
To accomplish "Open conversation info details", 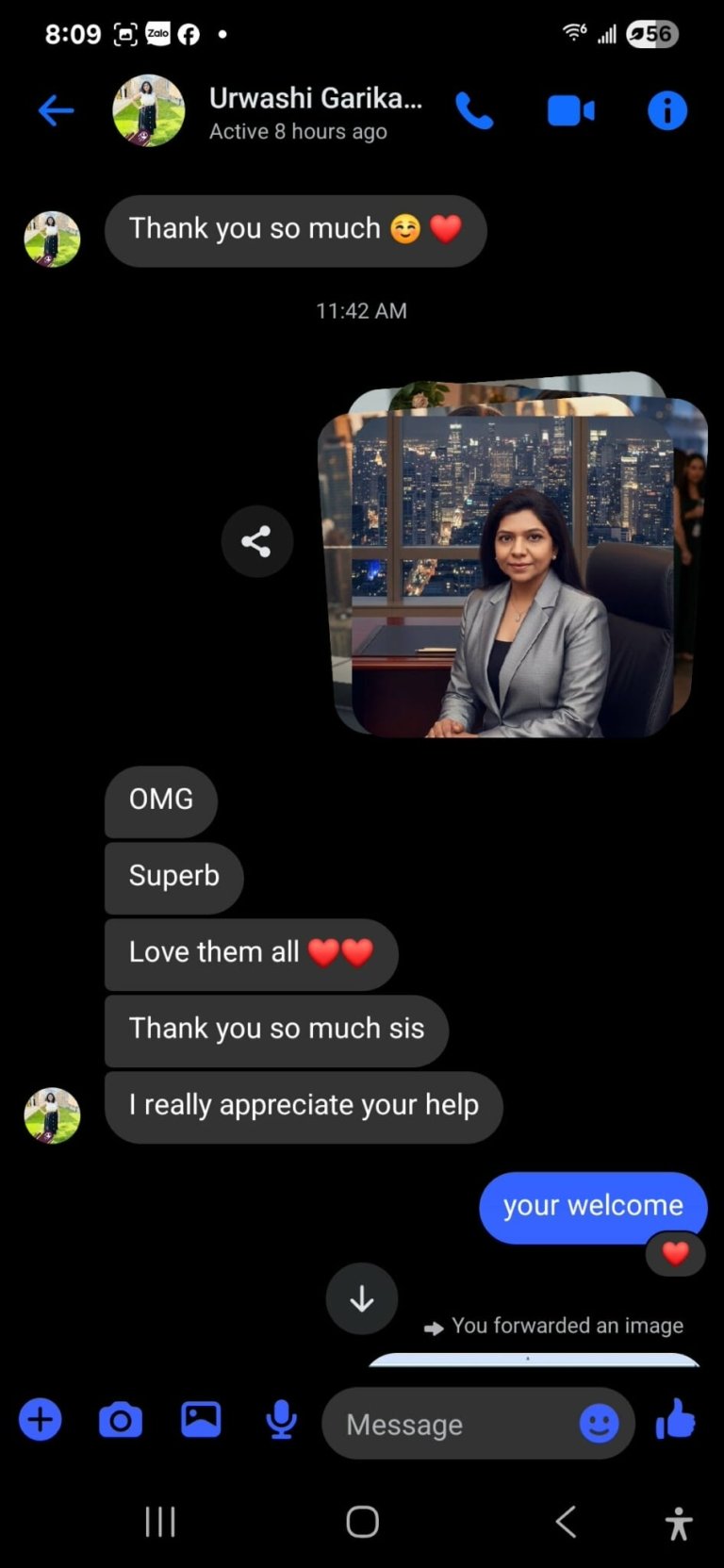I will pyautogui.click(x=666, y=111).
